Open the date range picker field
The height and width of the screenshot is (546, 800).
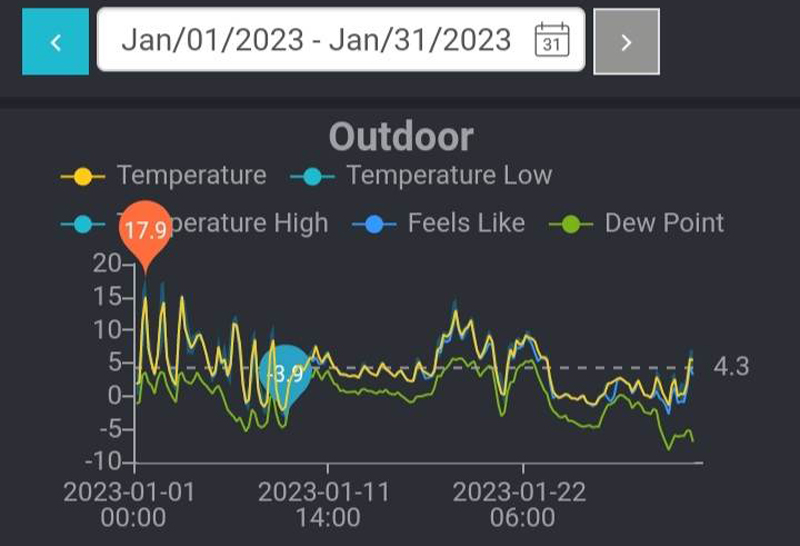click(340, 41)
